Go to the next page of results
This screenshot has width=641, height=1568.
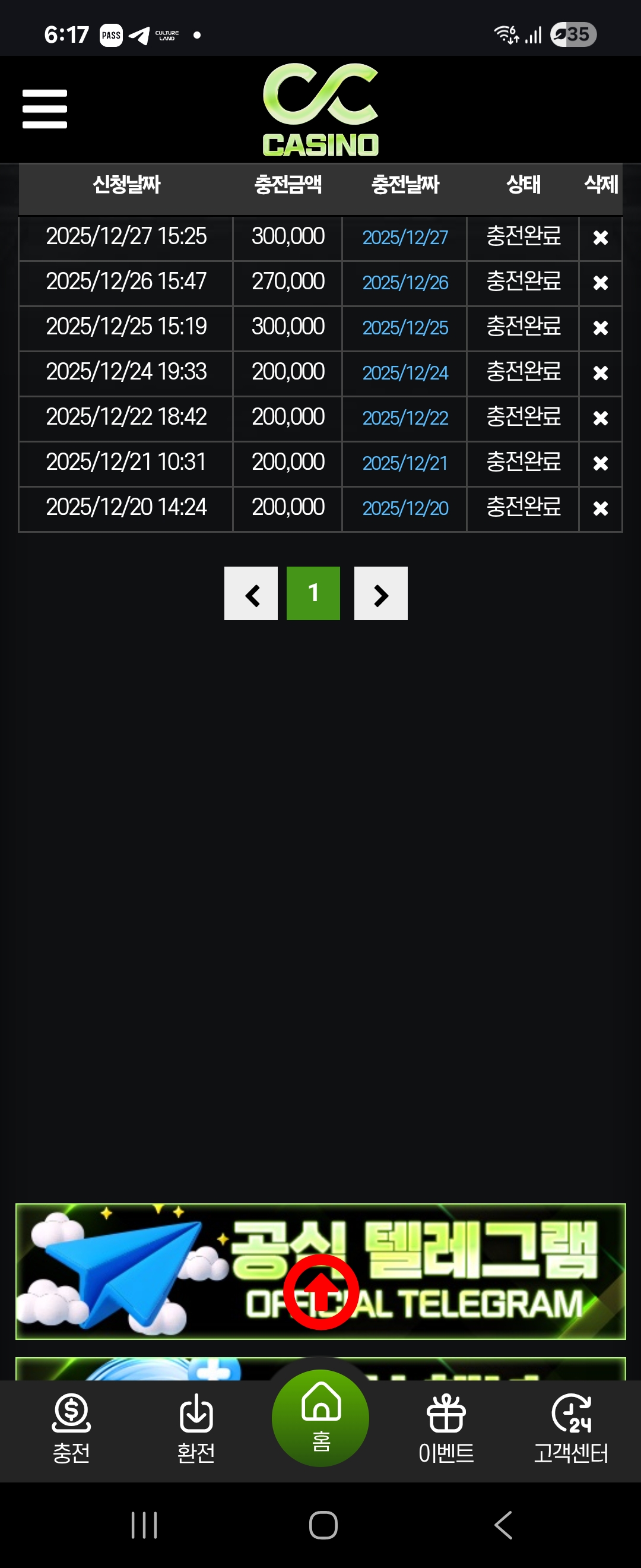[380, 593]
